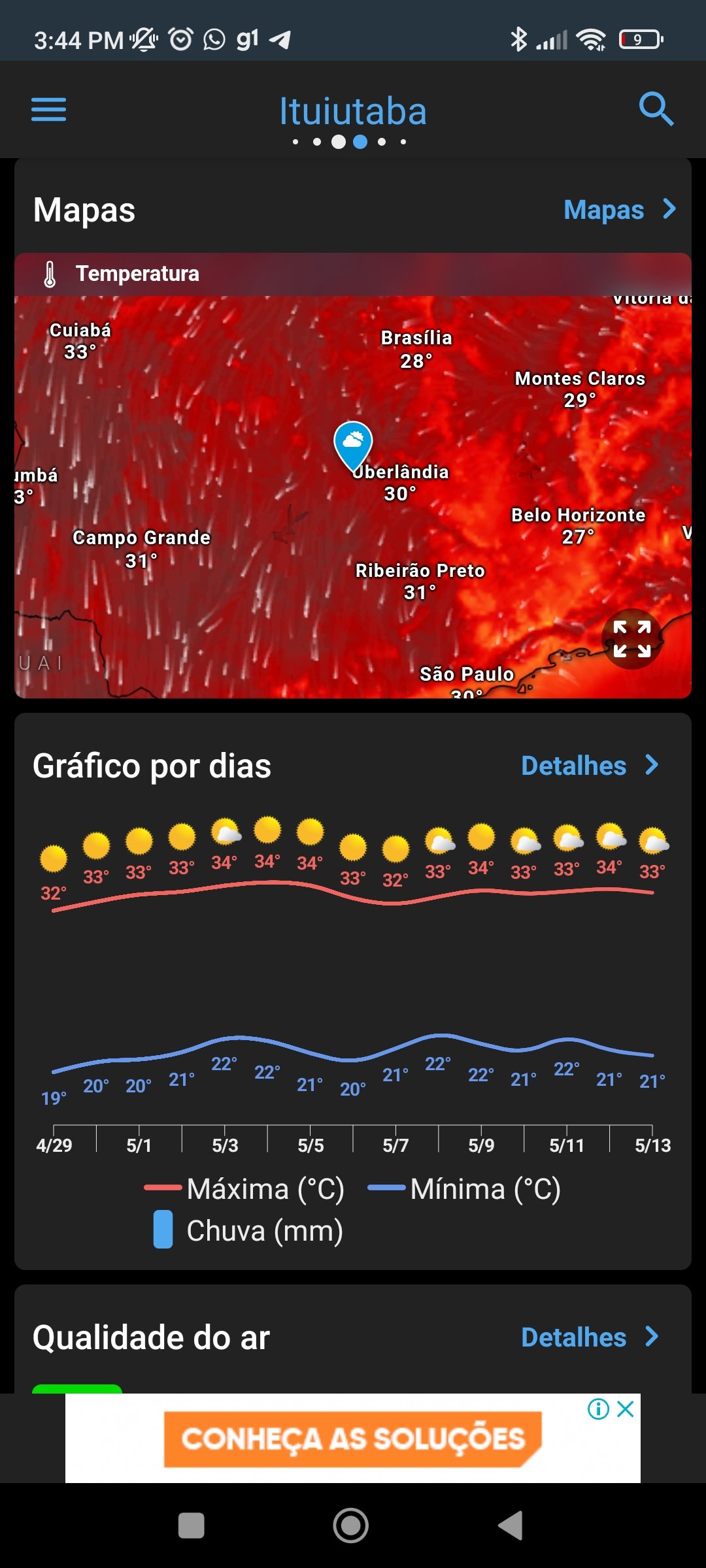Expand the temperature map to fullscreen
Screen dimensions: 706x1568
(631, 639)
